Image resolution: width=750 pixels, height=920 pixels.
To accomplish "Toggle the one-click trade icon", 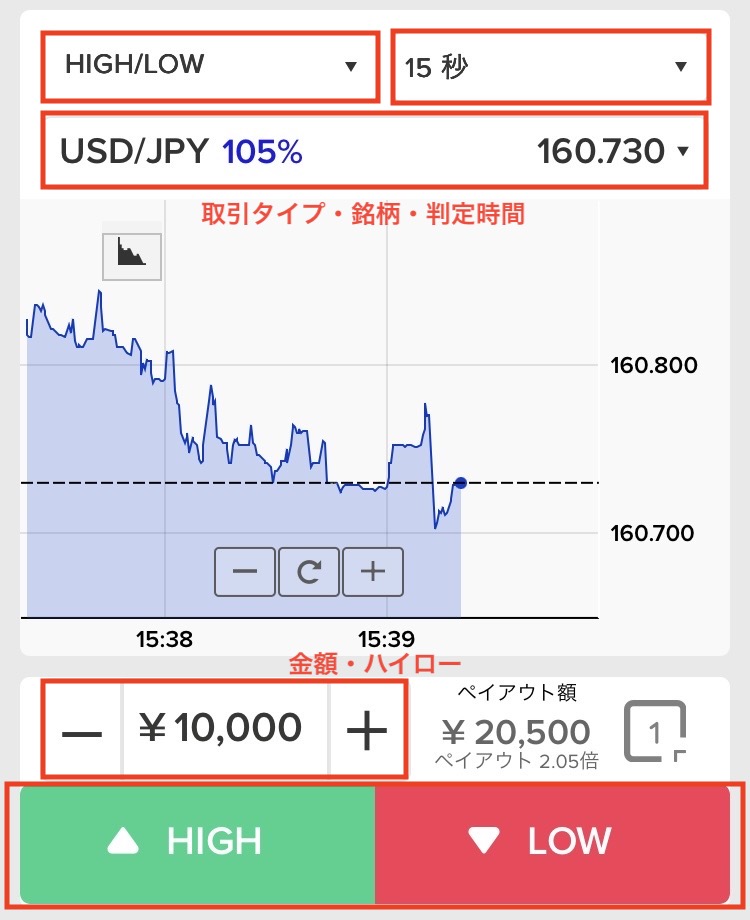I will [655, 731].
